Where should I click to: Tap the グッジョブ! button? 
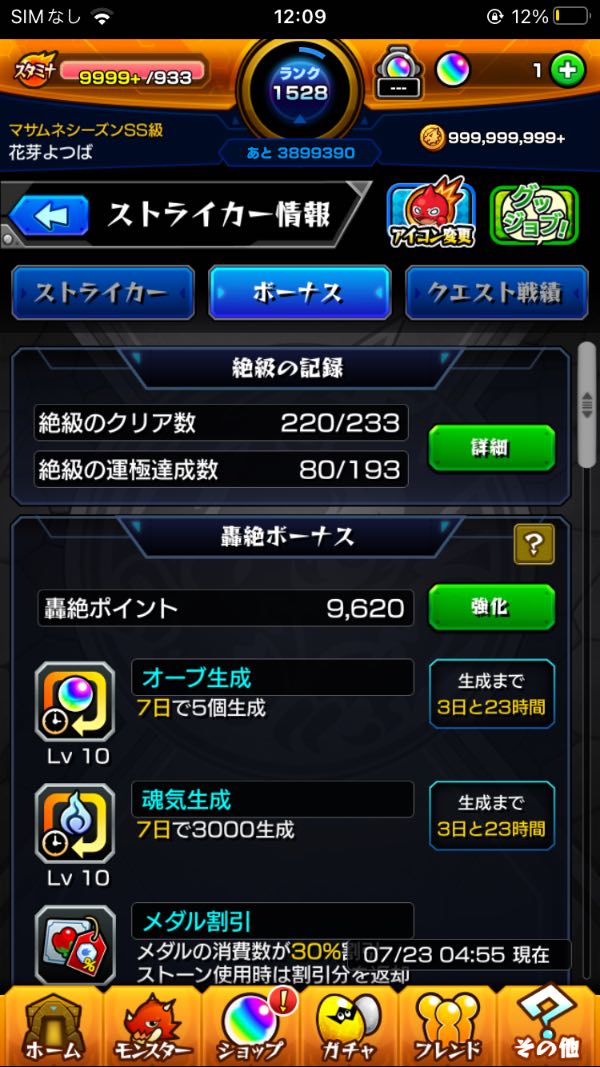click(x=534, y=214)
